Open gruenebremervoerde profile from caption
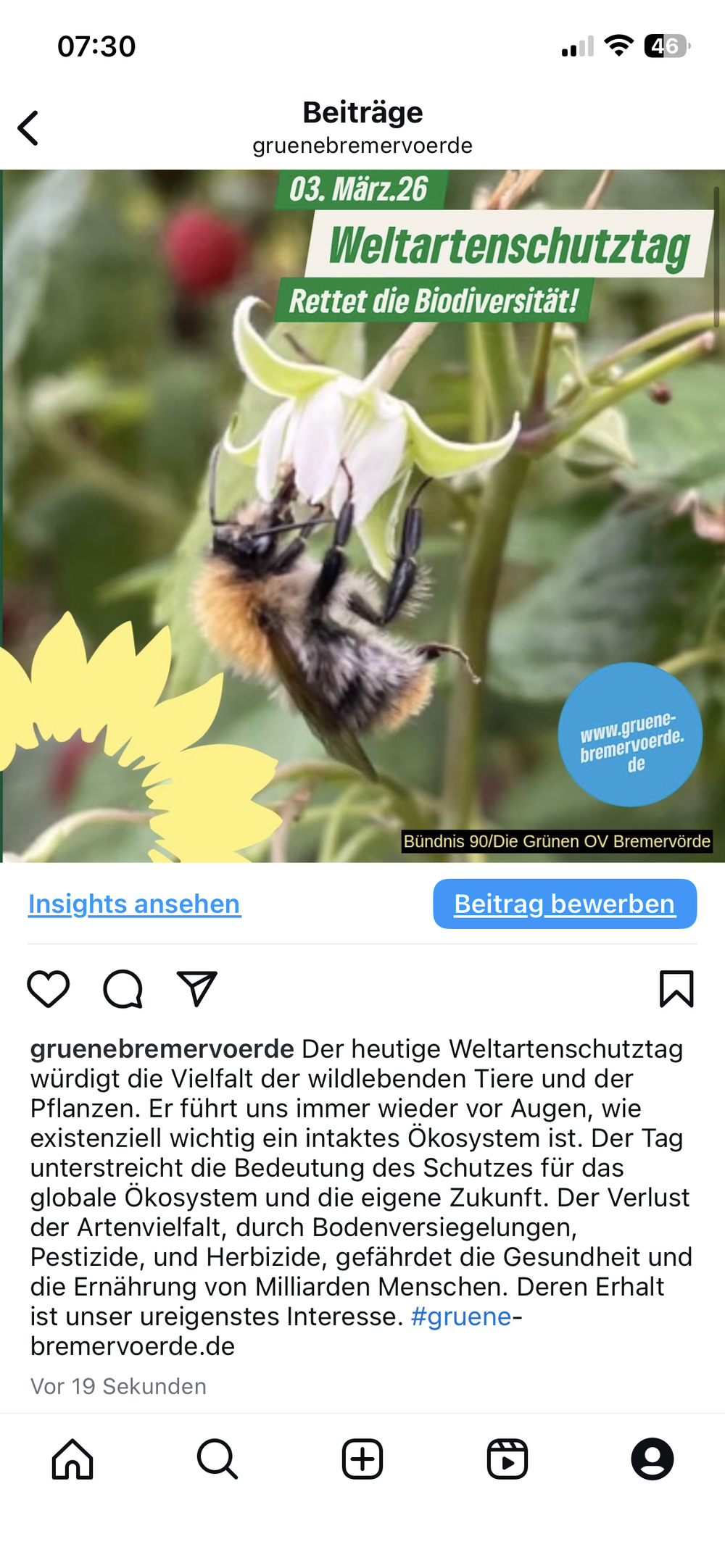Image resolution: width=725 pixels, height=1568 pixels. pyautogui.click(x=162, y=1048)
